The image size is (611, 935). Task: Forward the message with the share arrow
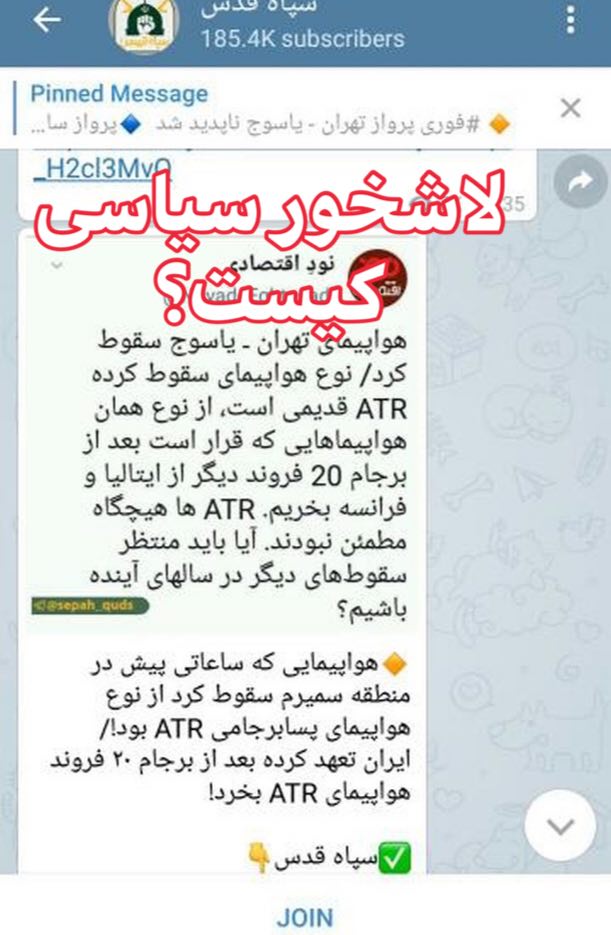(x=579, y=181)
